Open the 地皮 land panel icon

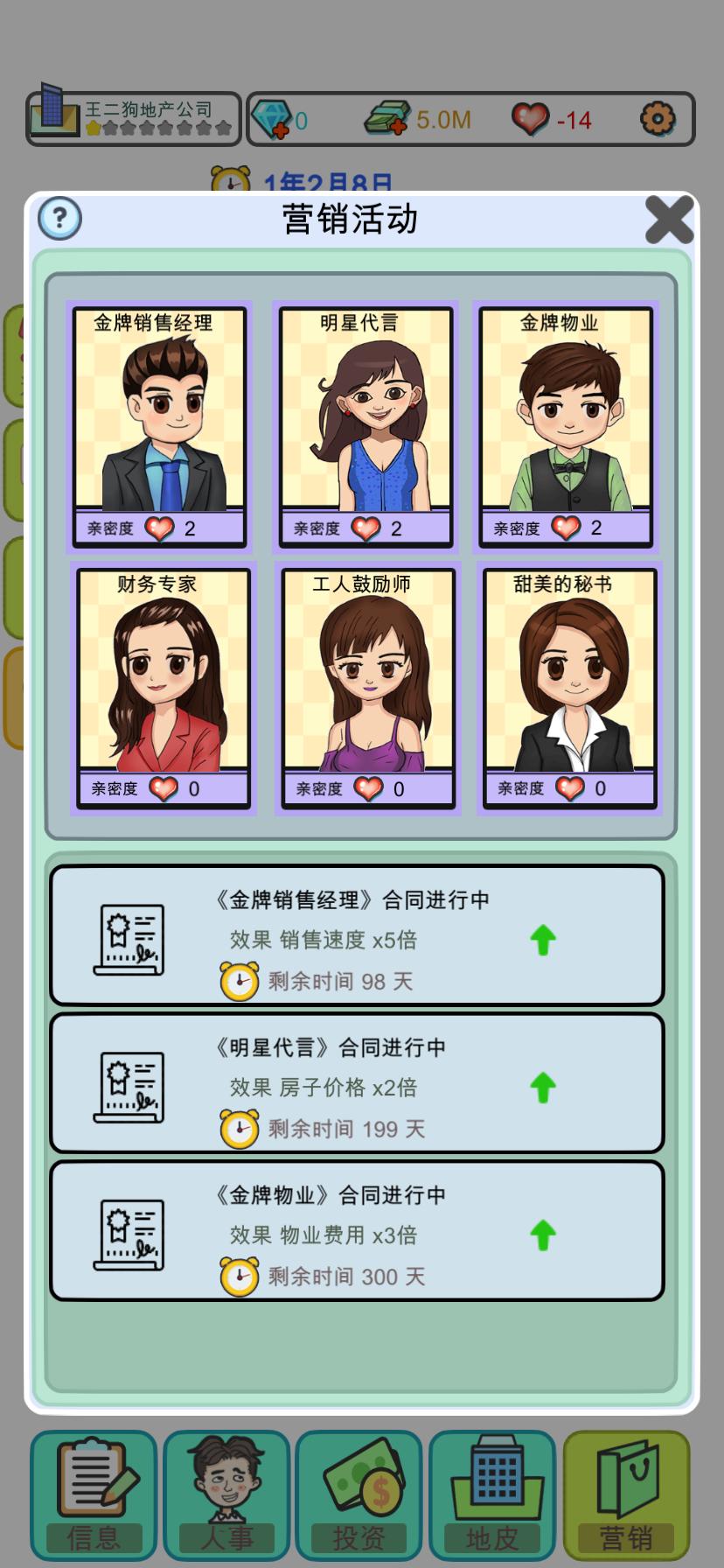pos(493,1487)
